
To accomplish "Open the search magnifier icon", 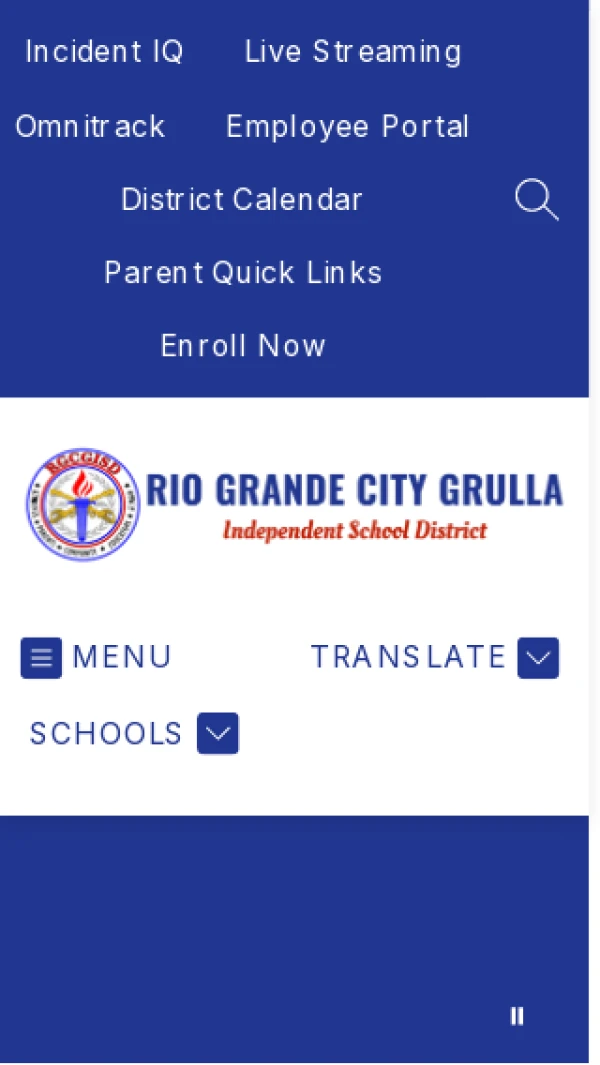I will 536,200.
